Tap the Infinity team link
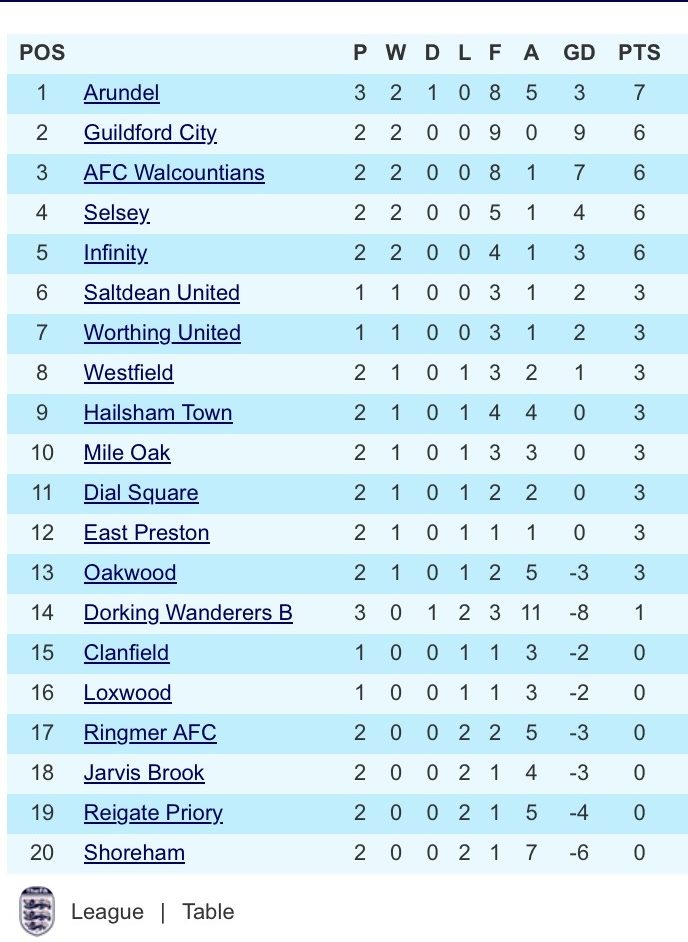Screen dimensions: 688x942 click(x=115, y=253)
